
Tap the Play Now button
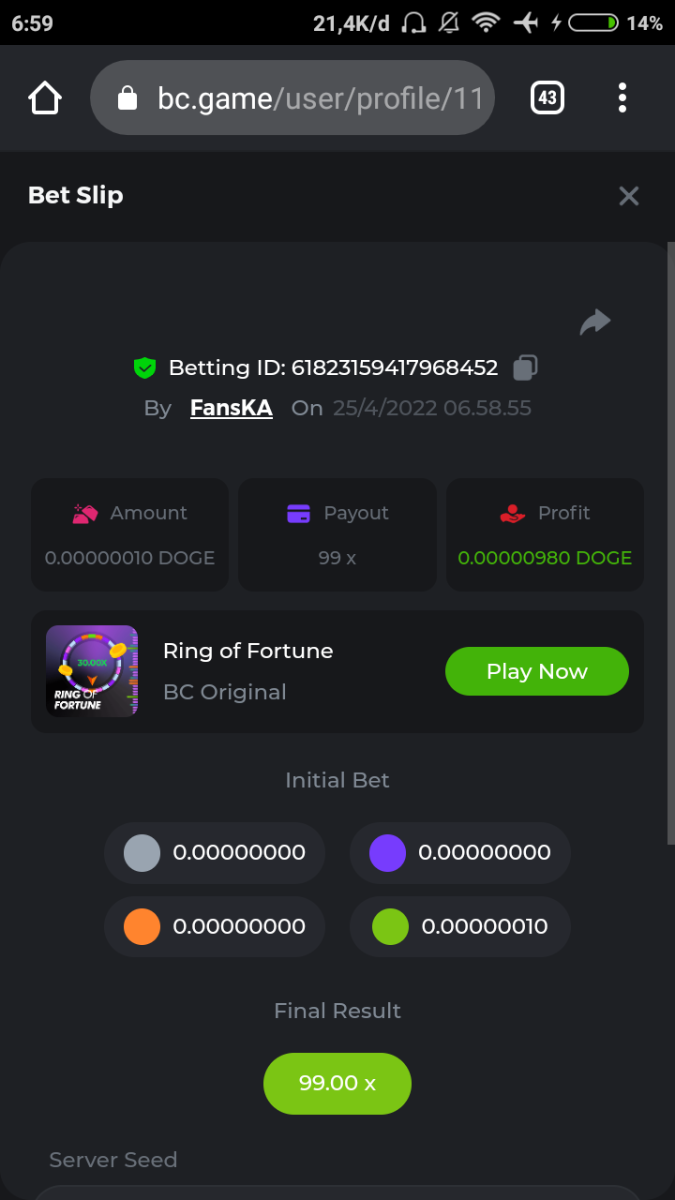point(536,671)
